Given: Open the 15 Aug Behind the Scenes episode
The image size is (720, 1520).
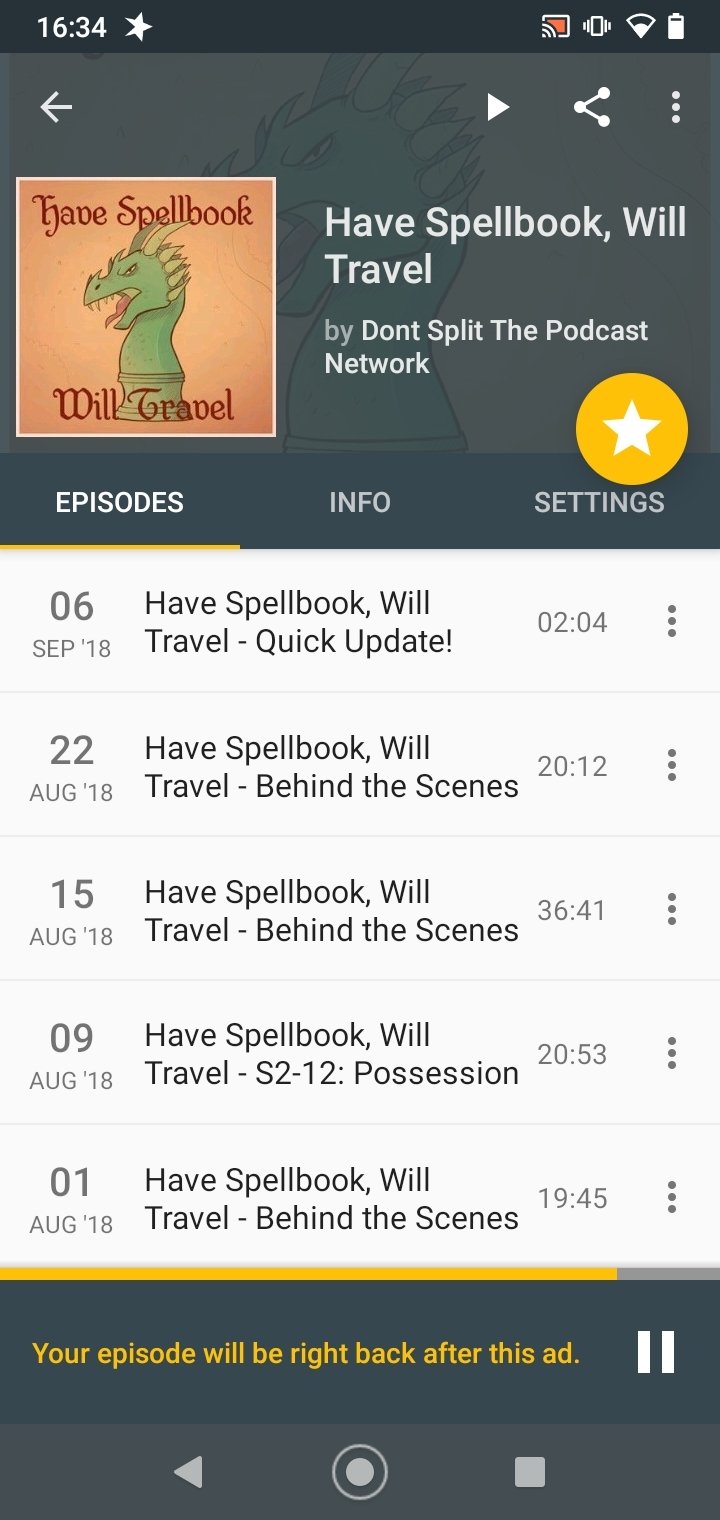Looking at the screenshot, I should pos(330,910).
